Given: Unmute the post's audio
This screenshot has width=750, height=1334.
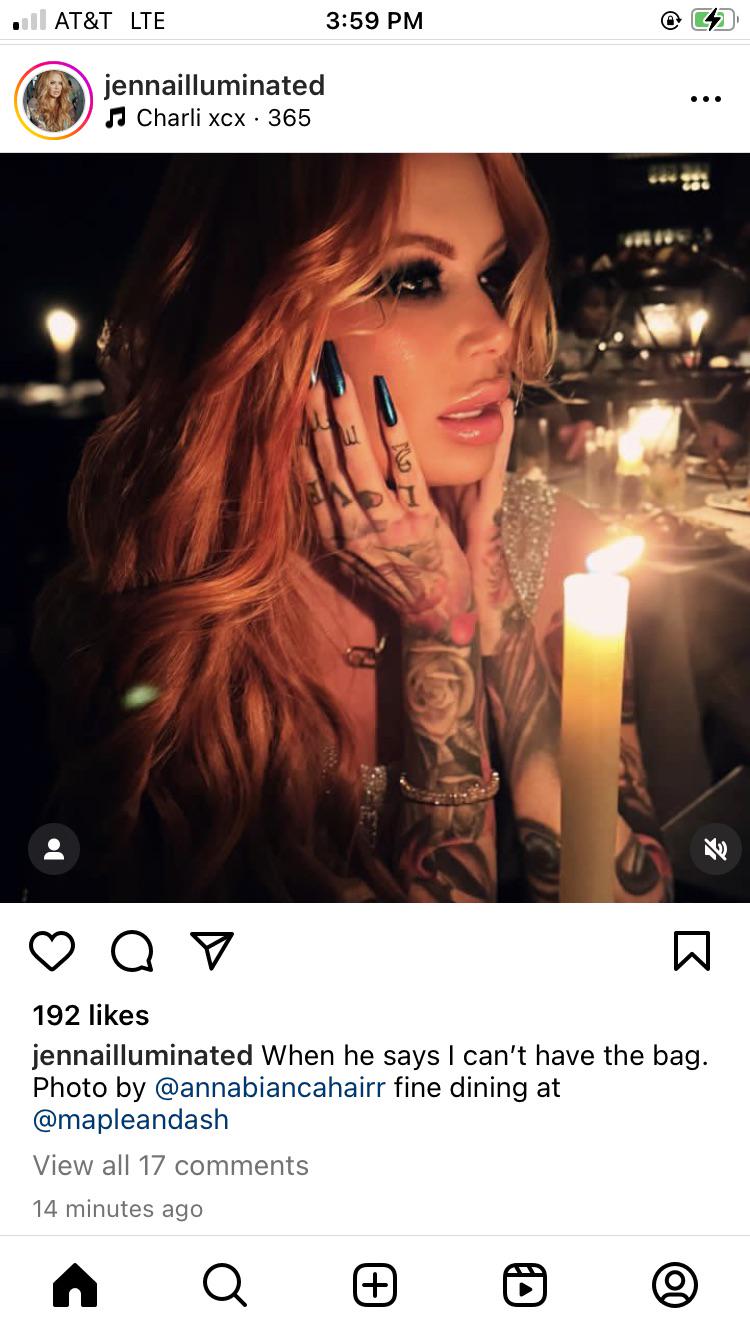Looking at the screenshot, I should (715, 849).
